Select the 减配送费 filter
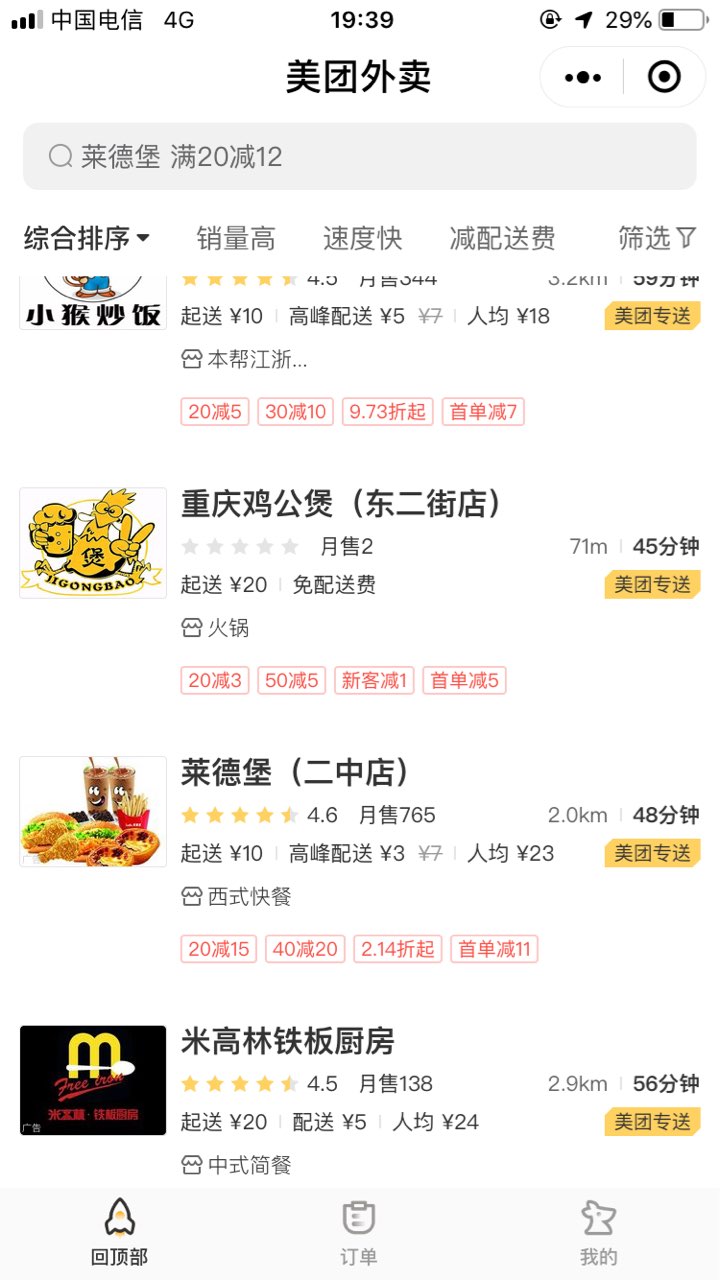Image resolution: width=720 pixels, height=1280 pixels. click(502, 238)
